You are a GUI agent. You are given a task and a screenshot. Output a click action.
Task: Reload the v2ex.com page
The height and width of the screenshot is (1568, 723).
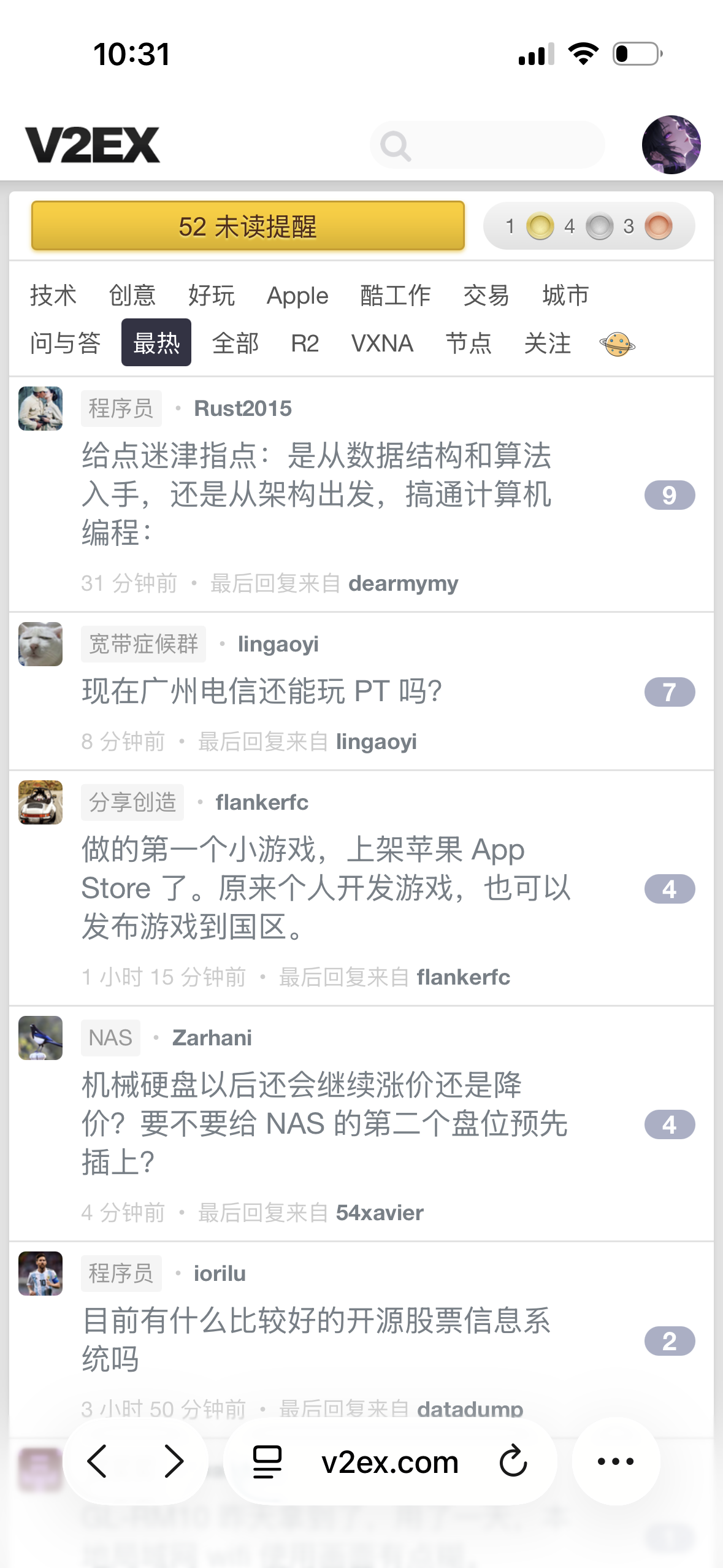click(x=513, y=1461)
